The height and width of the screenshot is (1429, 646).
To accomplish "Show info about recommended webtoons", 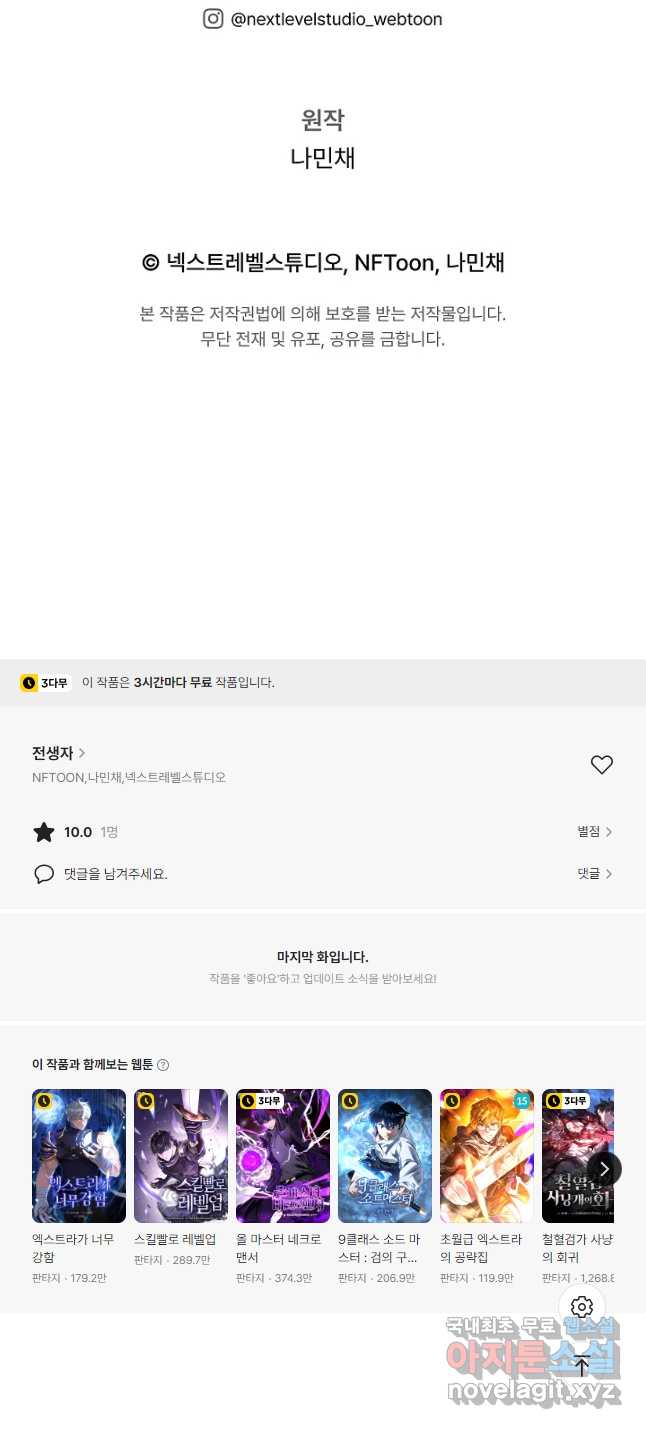I will pos(163,1066).
